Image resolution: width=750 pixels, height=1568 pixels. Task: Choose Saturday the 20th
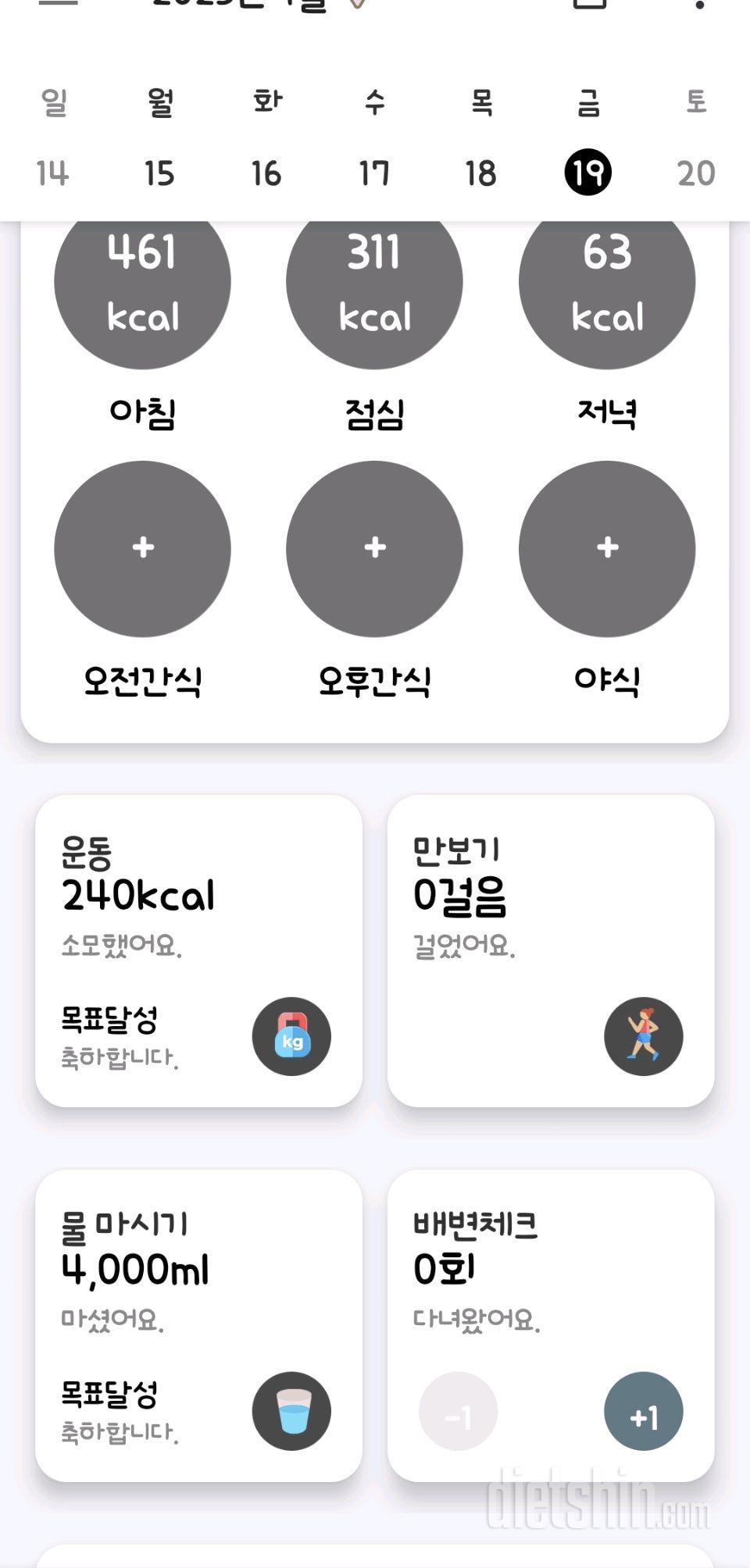pyautogui.click(x=696, y=173)
